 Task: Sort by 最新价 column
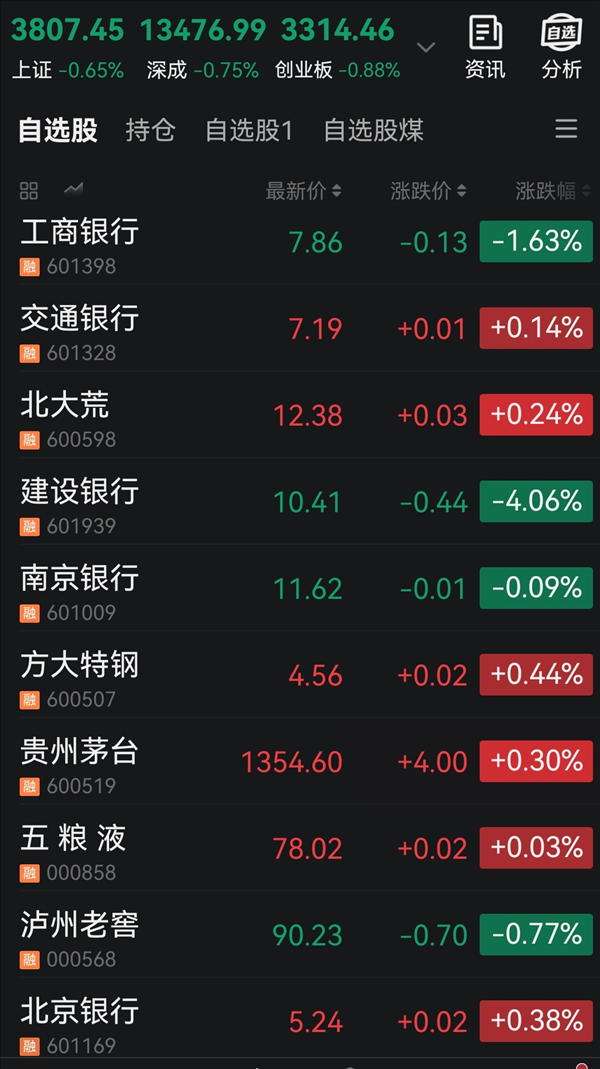303,192
